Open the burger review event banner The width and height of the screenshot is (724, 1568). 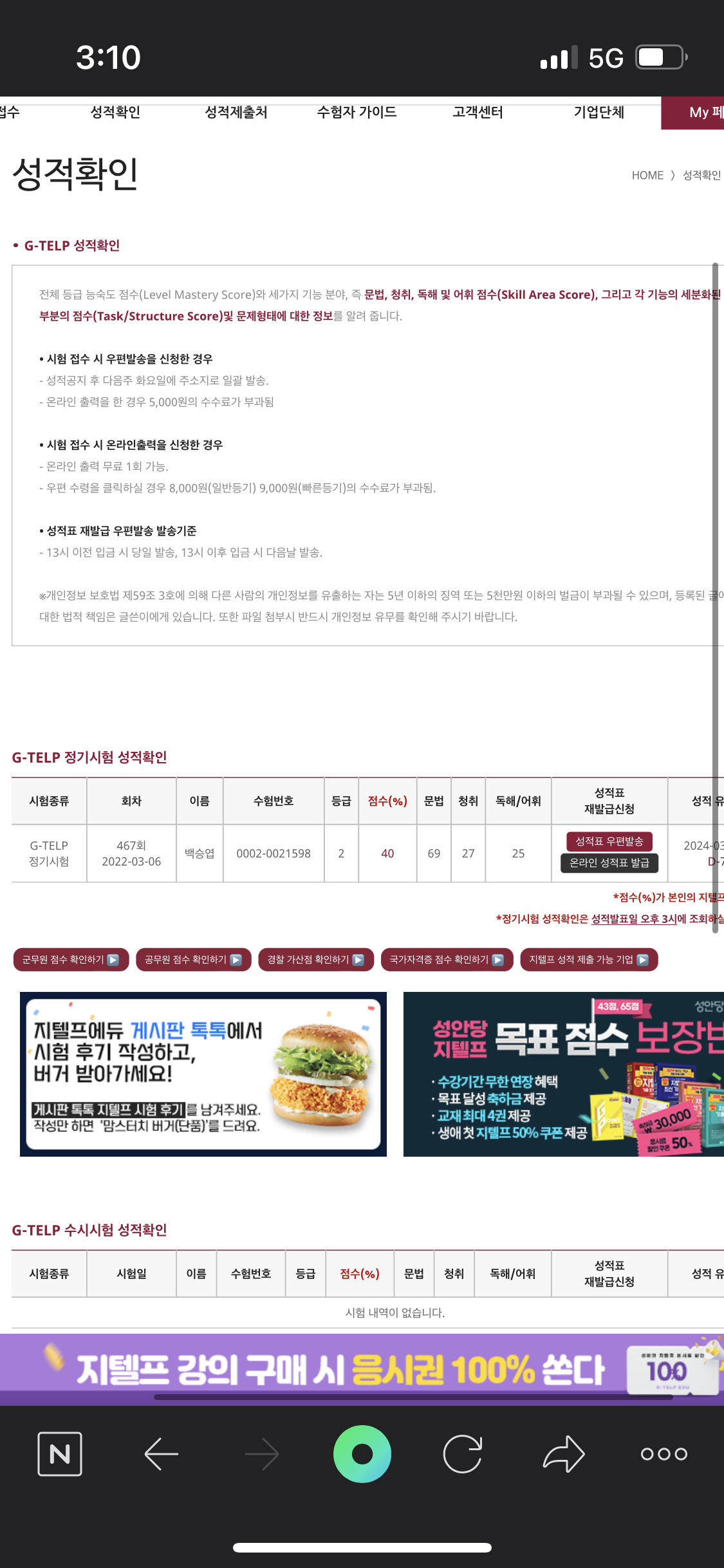(x=203, y=1074)
